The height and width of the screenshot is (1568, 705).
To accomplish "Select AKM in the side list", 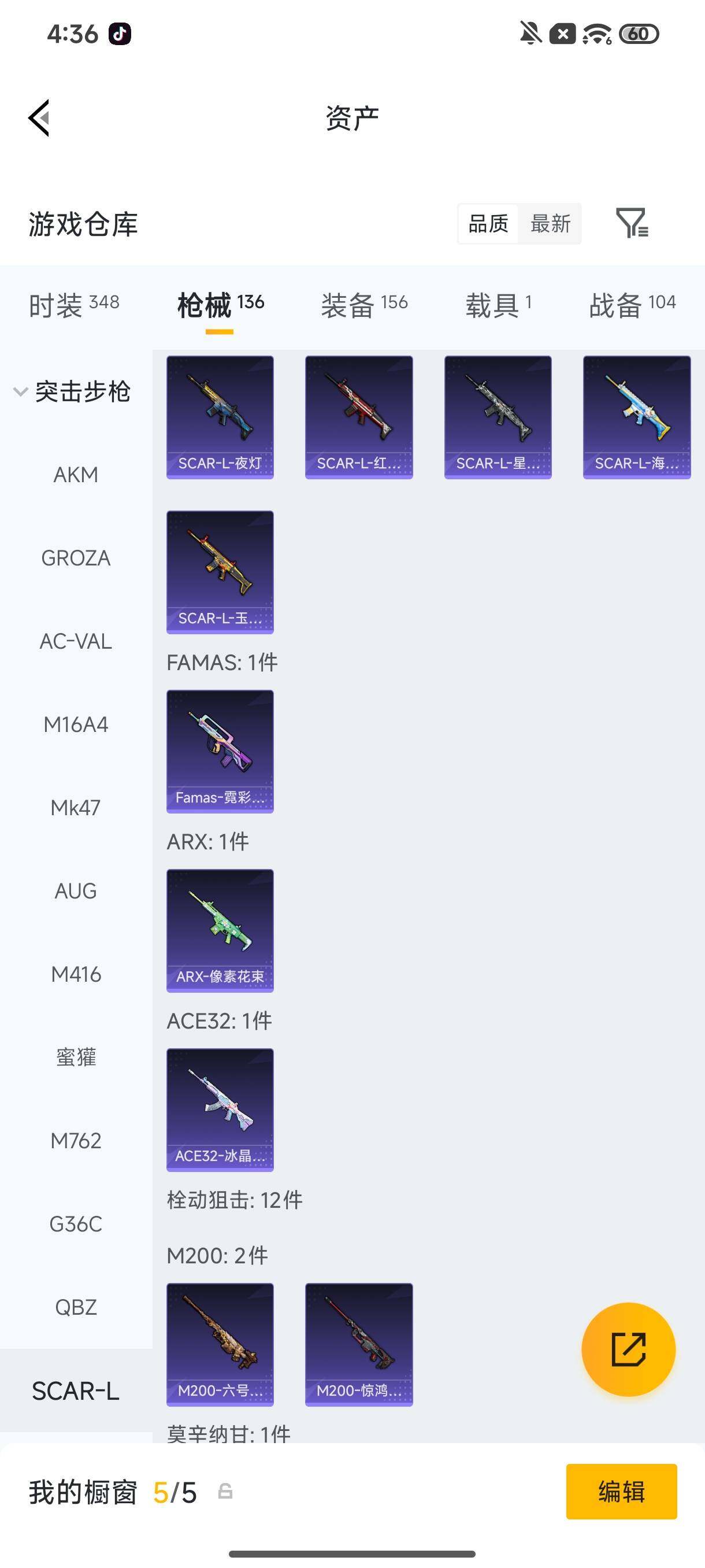I will [x=76, y=475].
